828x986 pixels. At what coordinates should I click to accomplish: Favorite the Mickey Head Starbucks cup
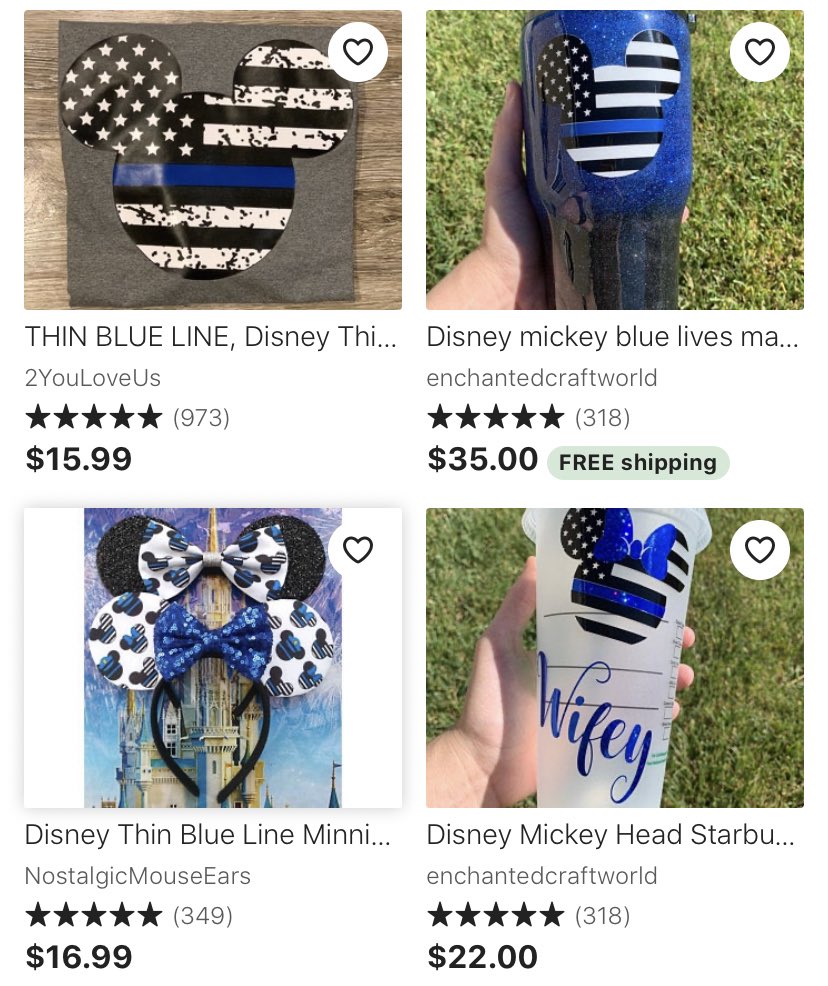(759, 550)
